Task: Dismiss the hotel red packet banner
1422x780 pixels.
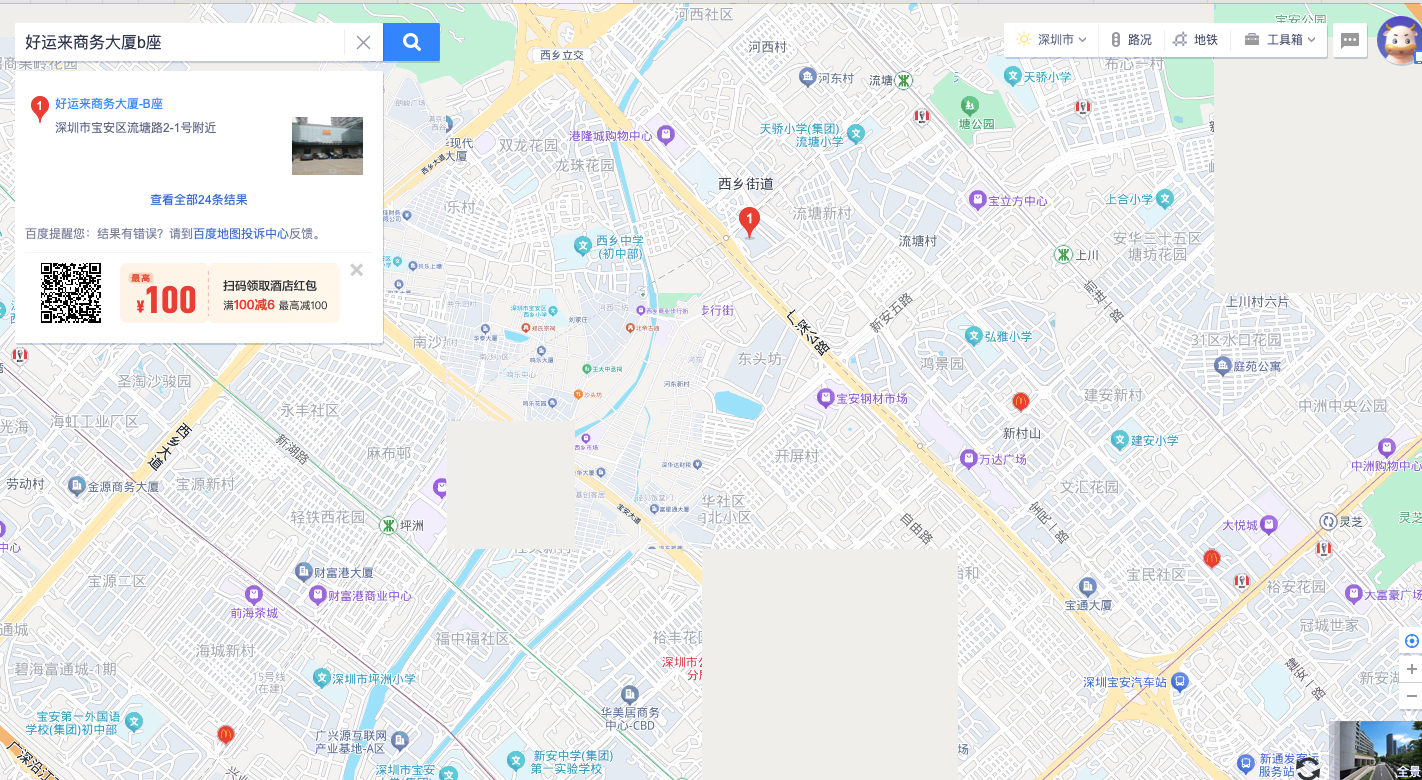Action: 357,270
